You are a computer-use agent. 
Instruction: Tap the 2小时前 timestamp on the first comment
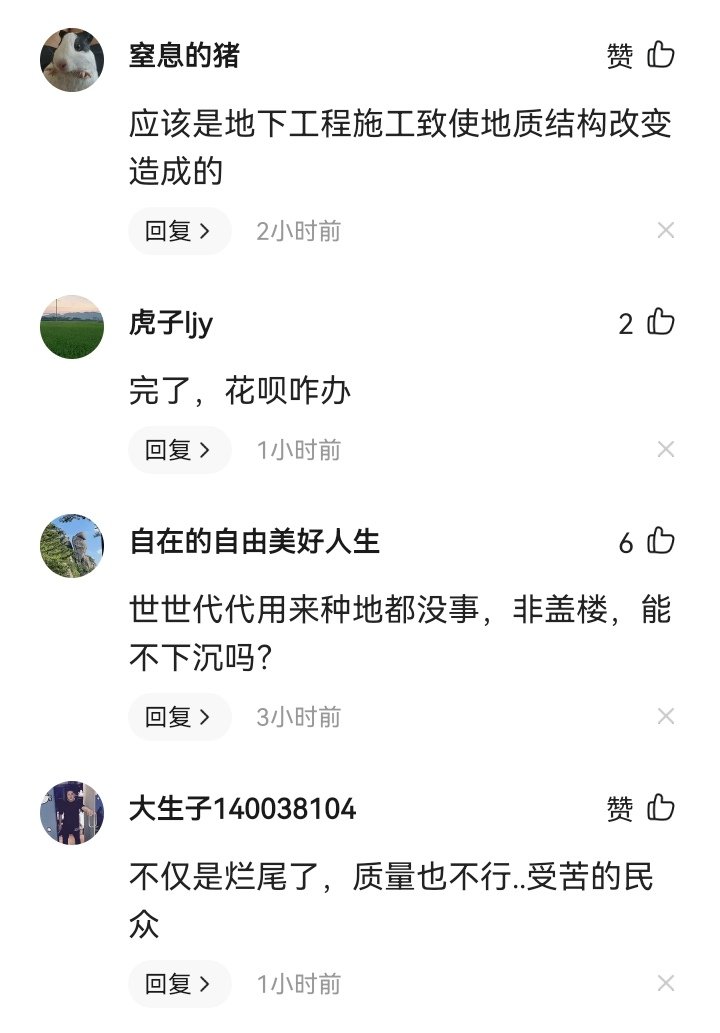tap(295, 230)
